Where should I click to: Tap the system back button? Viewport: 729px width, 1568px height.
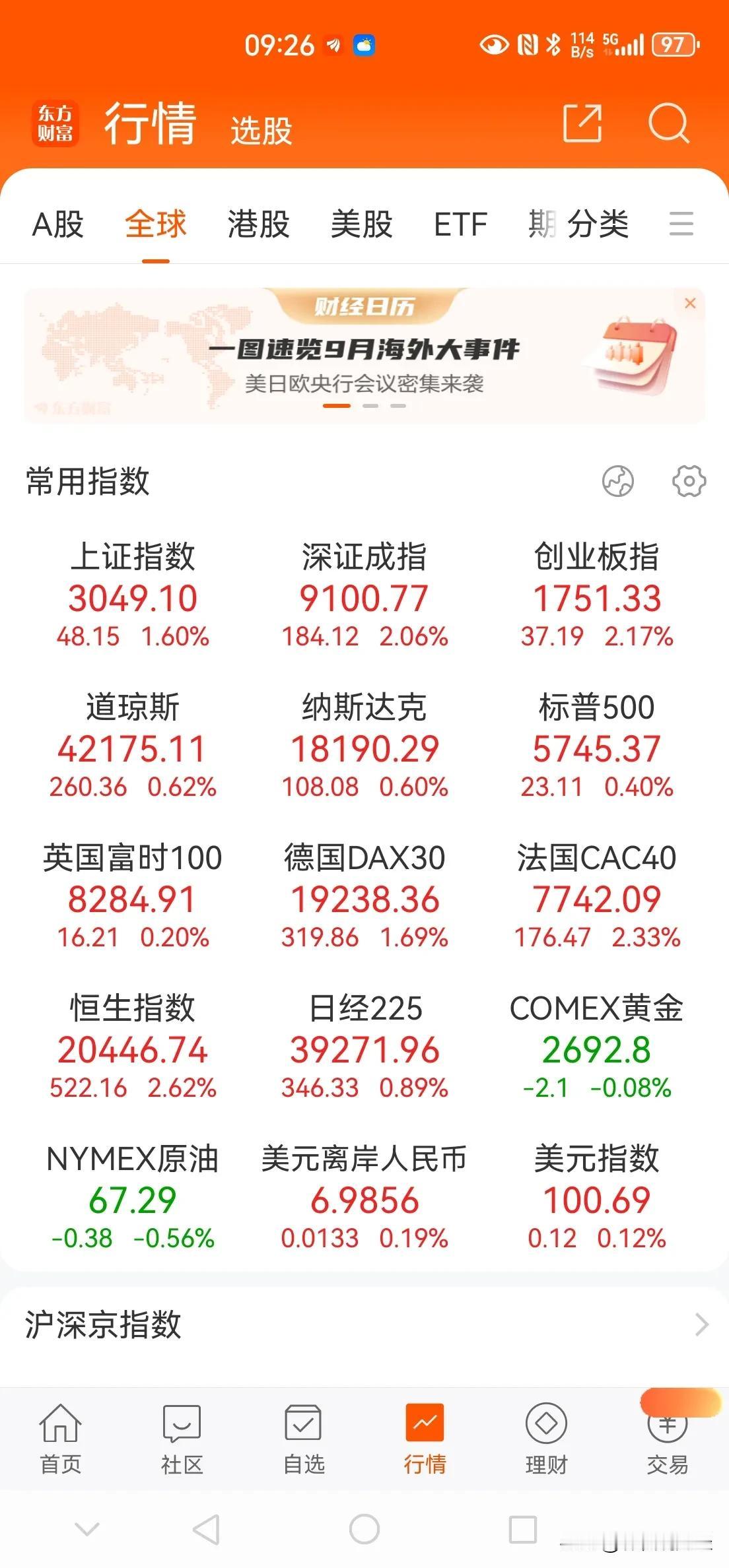click(206, 1529)
